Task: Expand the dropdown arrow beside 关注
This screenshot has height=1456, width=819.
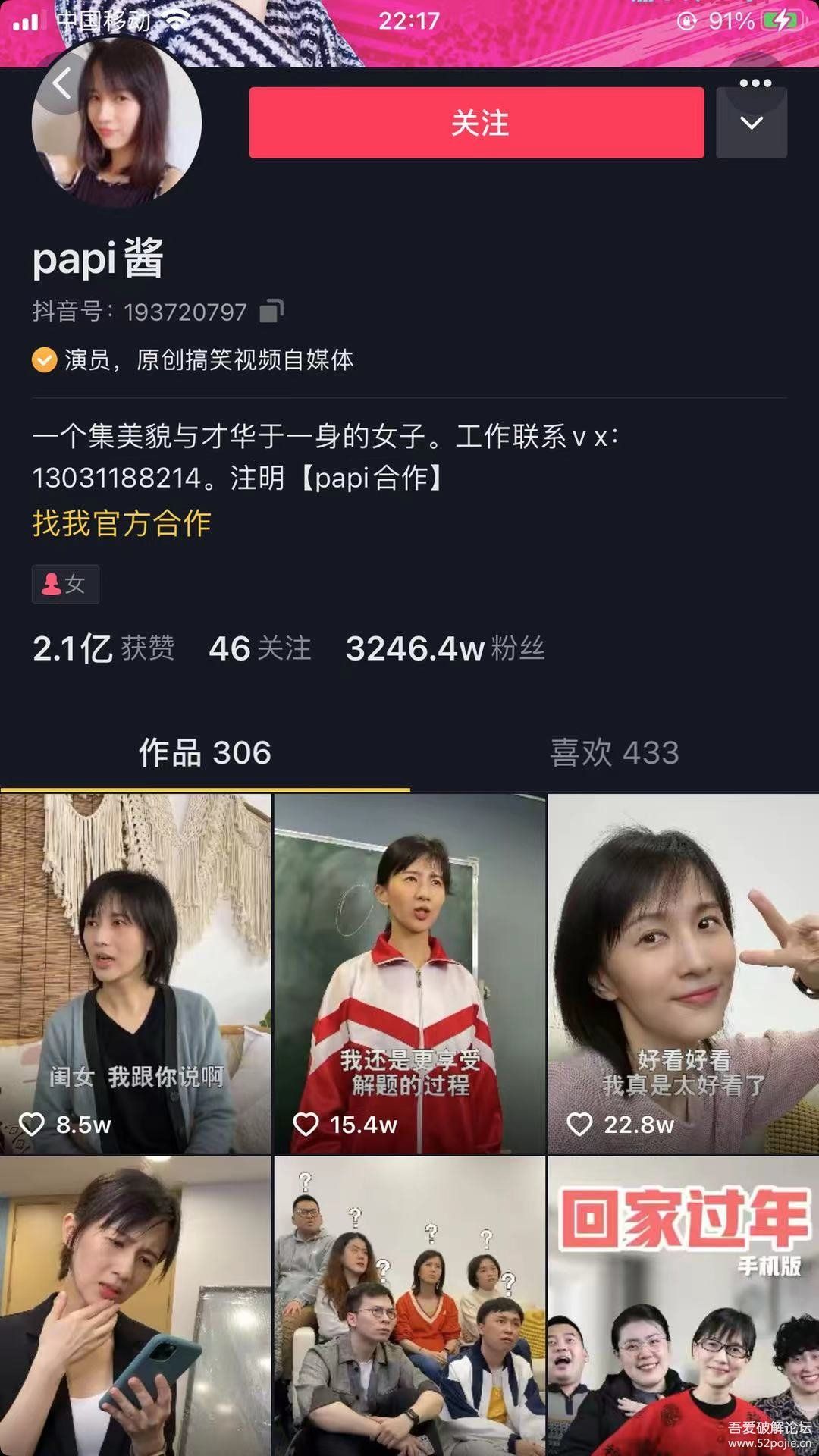Action: (x=751, y=124)
